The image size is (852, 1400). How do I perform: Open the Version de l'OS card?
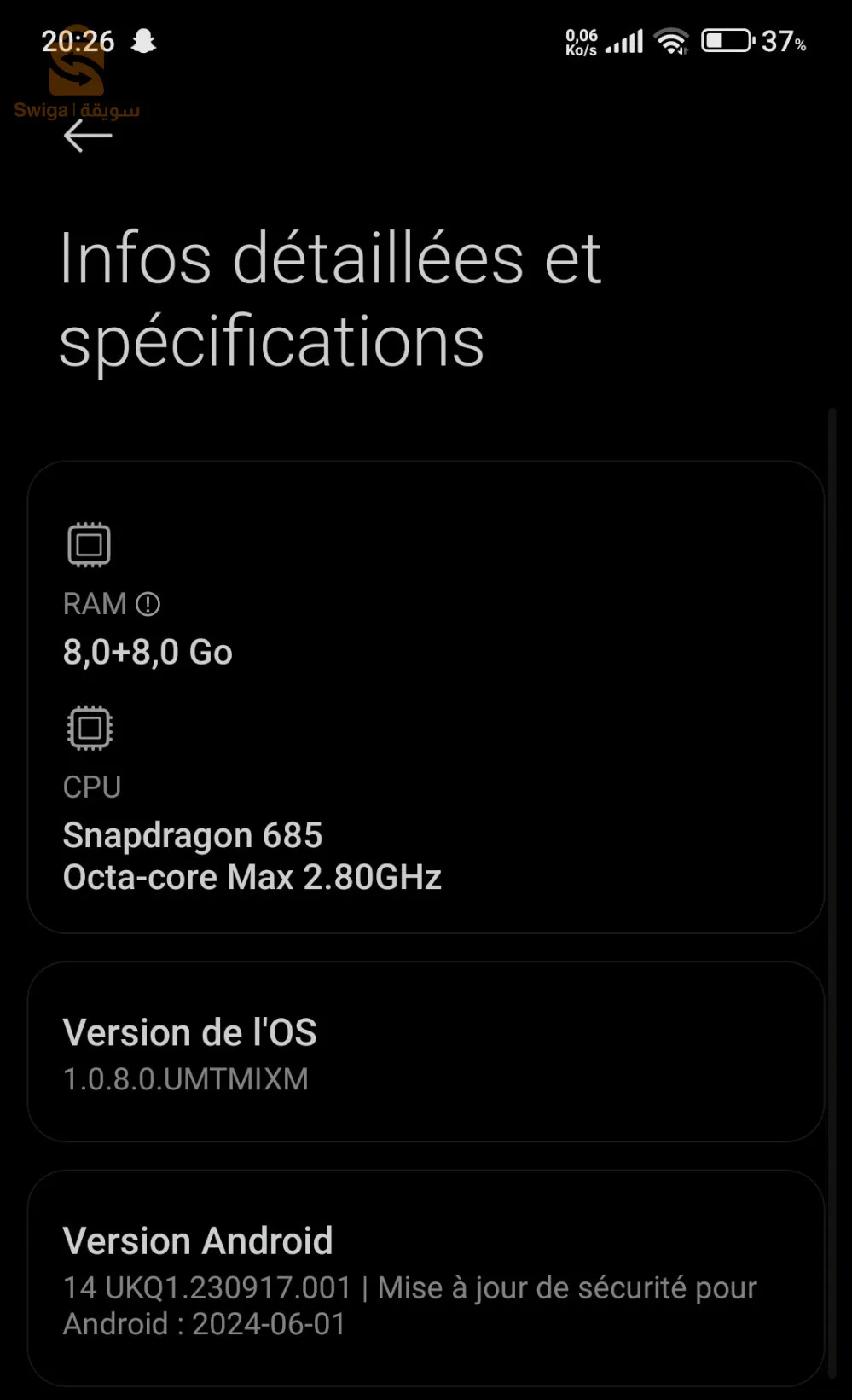point(425,1052)
